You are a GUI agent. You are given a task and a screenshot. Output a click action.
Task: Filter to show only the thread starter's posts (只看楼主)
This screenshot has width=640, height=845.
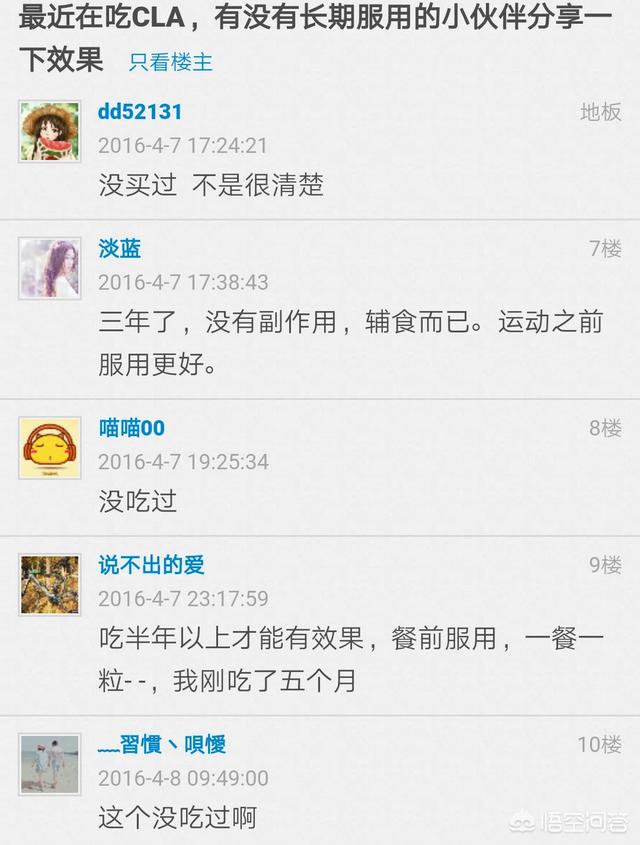(x=171, y=62)
